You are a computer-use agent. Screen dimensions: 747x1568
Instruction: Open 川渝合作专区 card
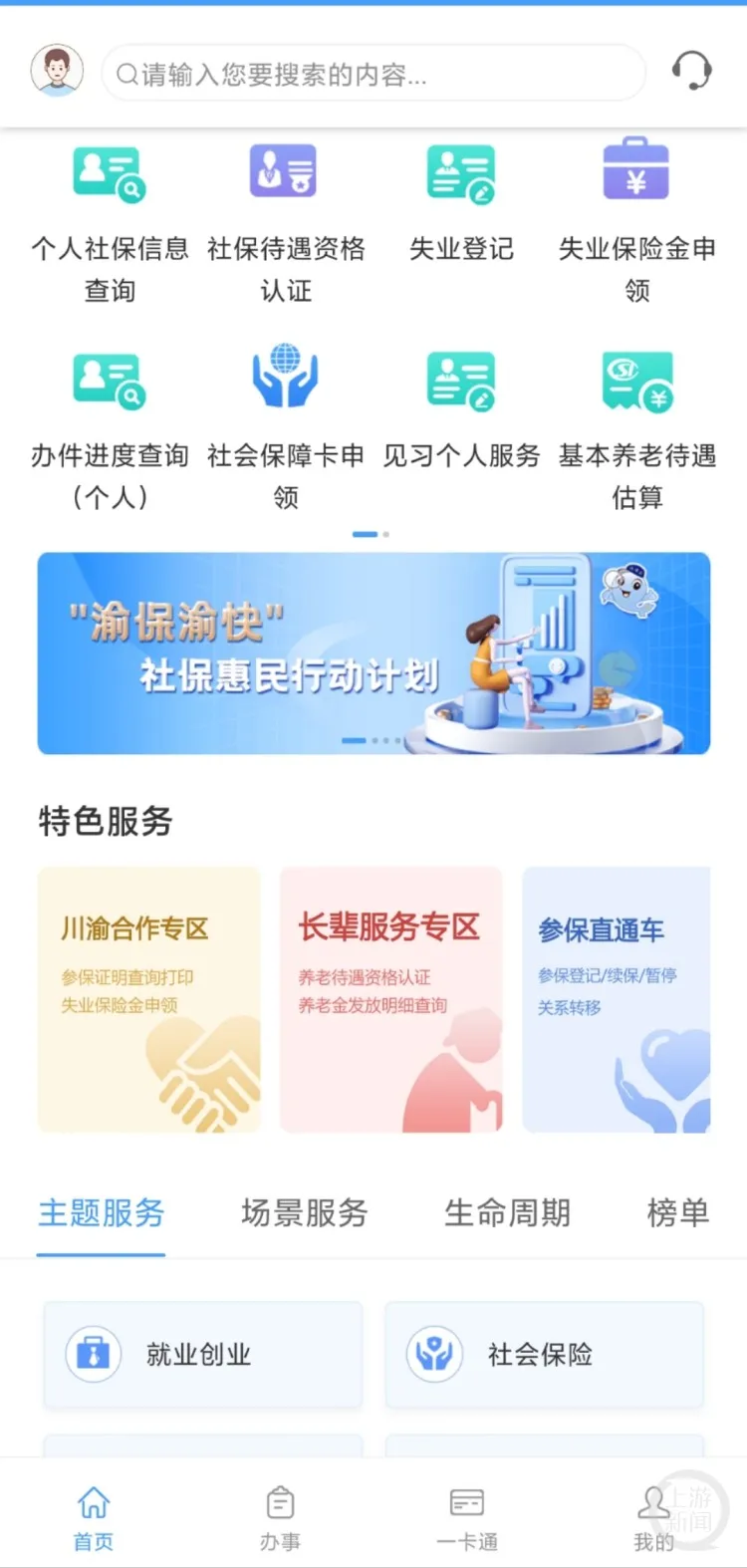coord(149,1000)
